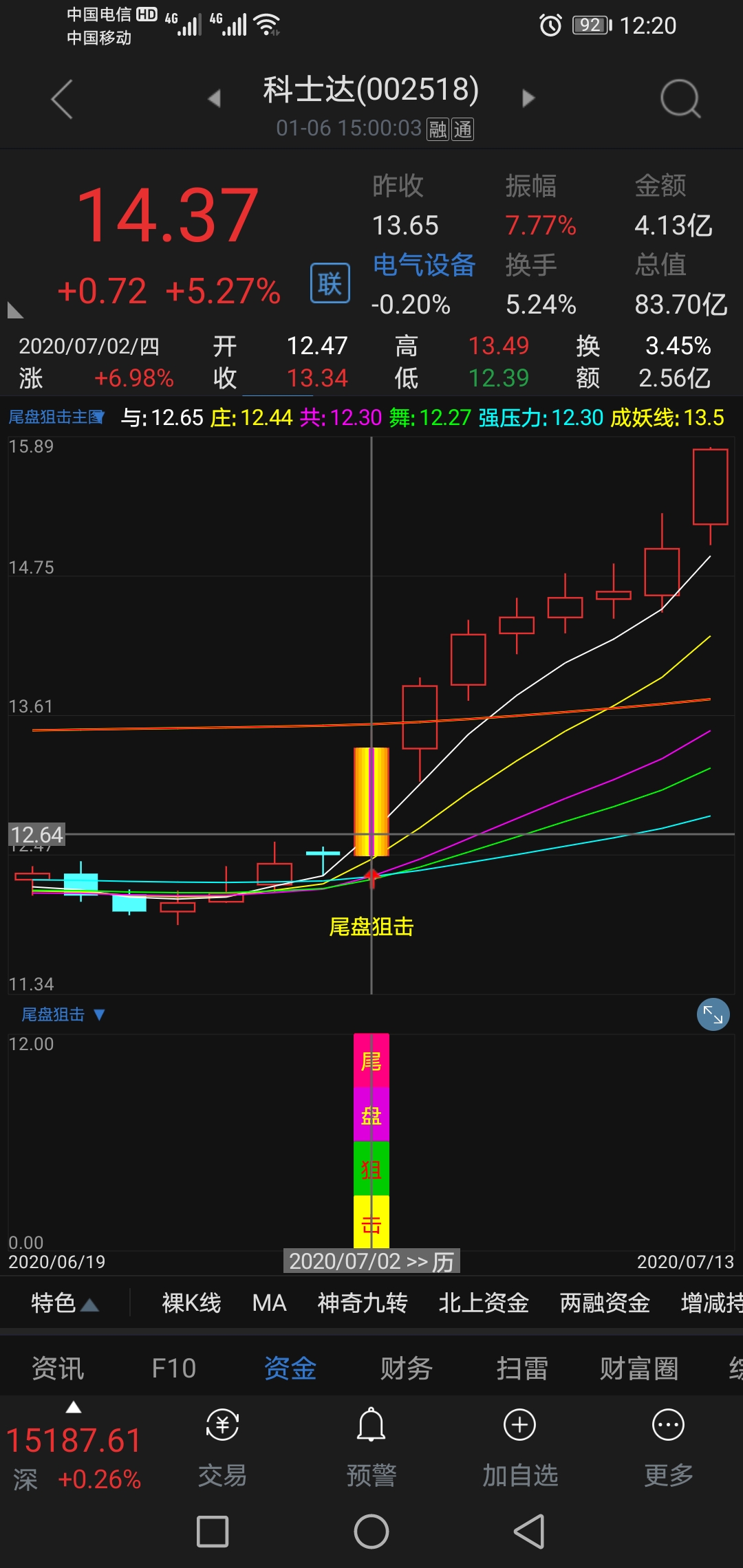This screenshot has width=743, height=1568.
Task: Switch to the 资讯 tab
Action: [x=58, y=1368]
